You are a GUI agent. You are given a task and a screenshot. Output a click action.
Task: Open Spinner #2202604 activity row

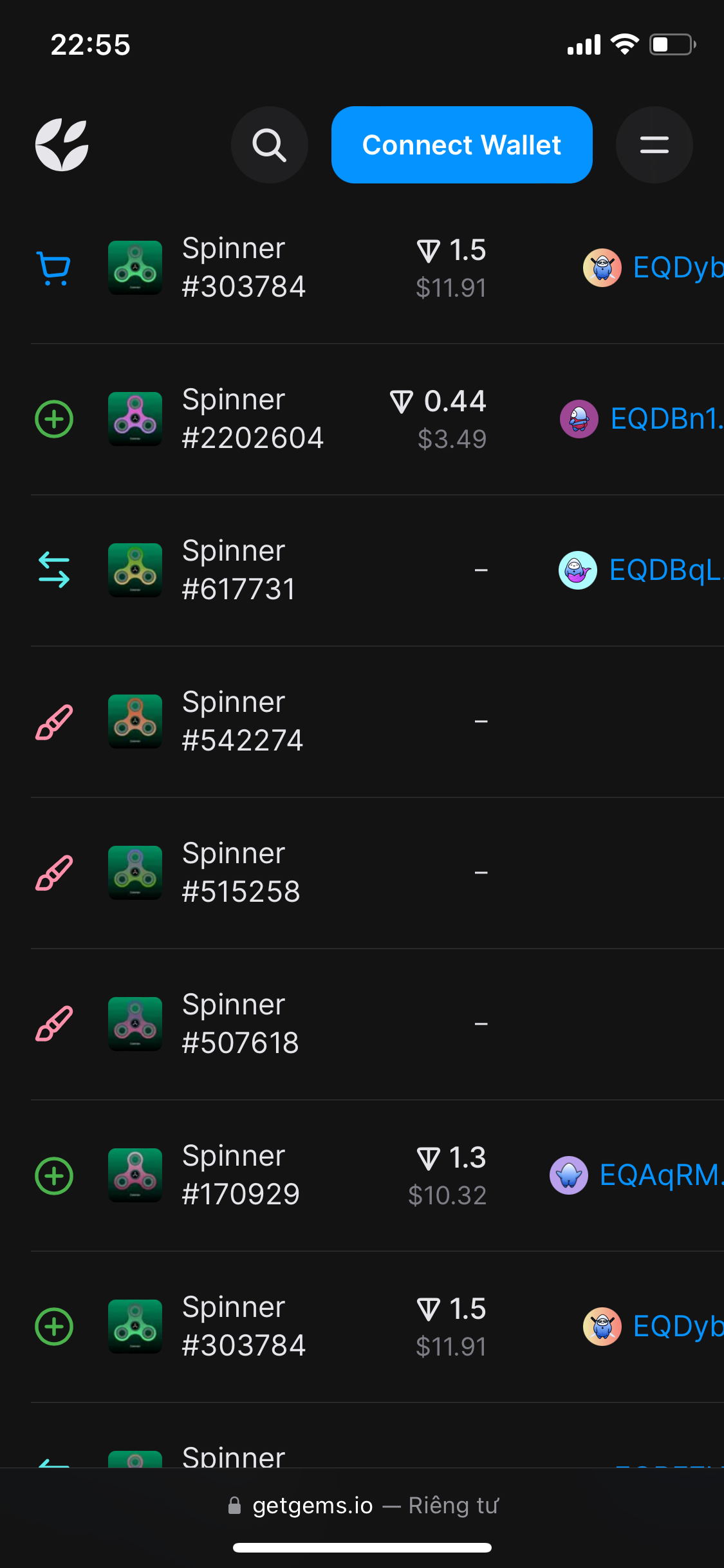[x=252, y=419]
